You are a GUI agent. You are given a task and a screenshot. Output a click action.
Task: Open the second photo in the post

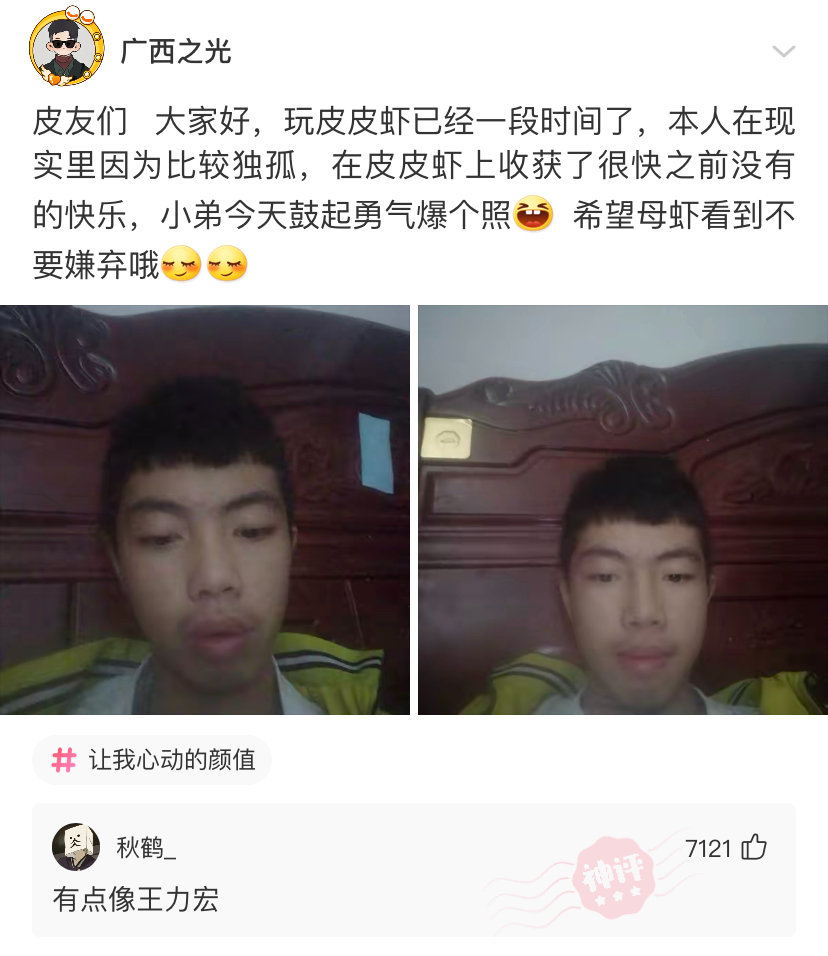622,510
